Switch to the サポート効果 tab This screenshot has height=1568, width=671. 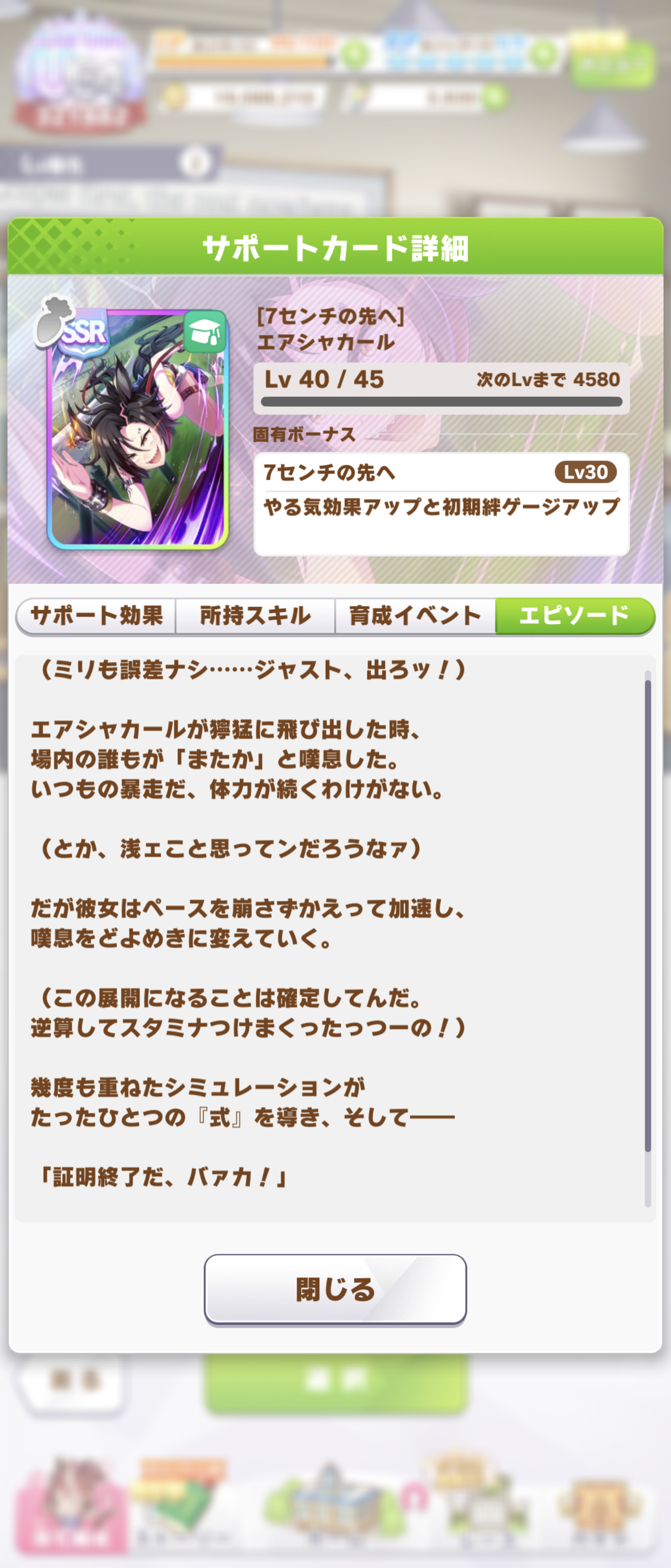[x=97, y=615]
